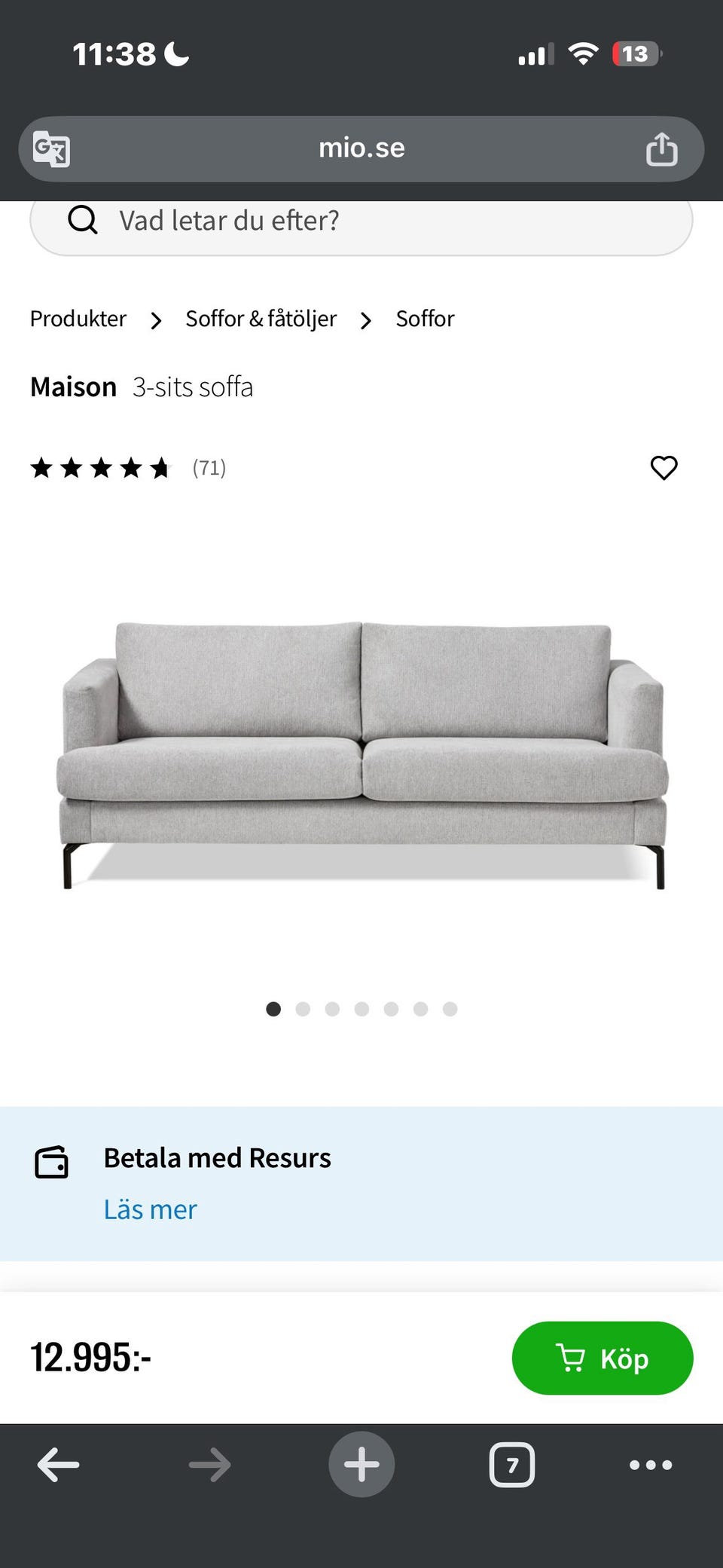
Task: View the 71 customer reviews
Action: tap(209, 468)
